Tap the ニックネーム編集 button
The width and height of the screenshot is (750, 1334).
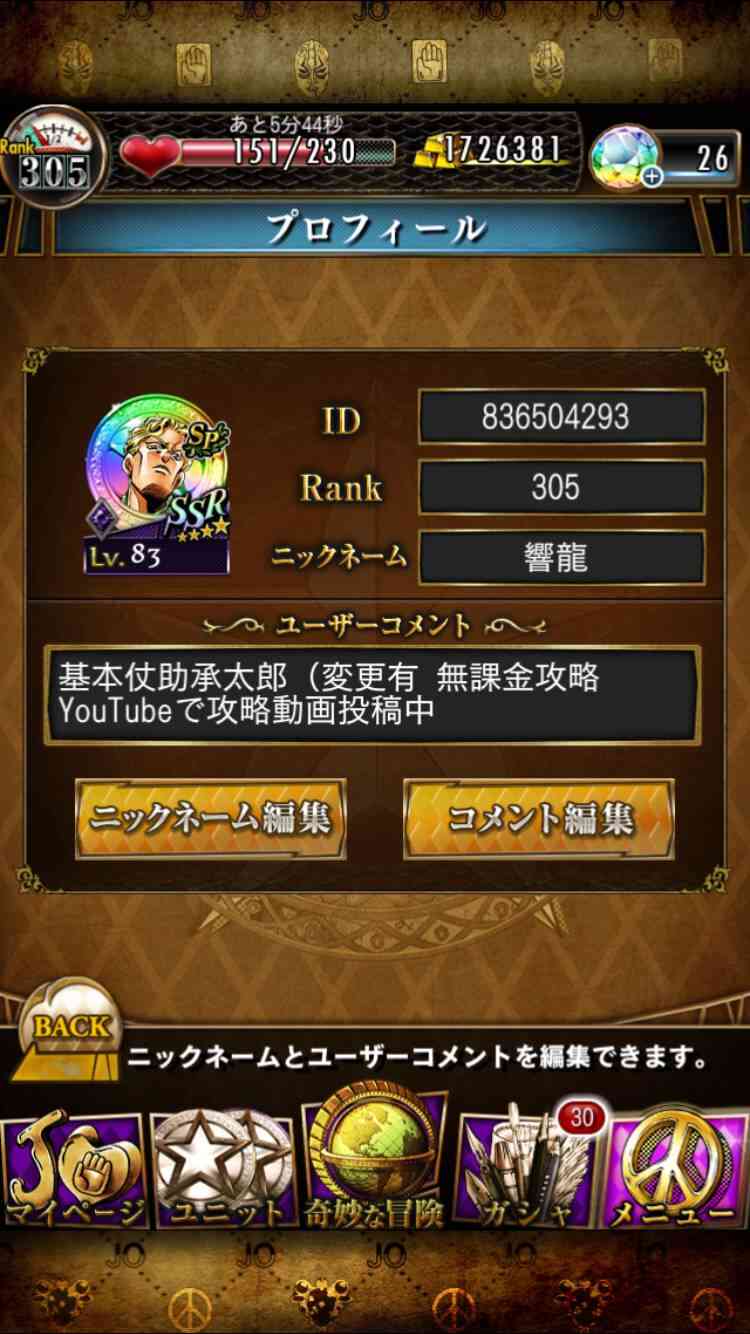click(x=211, y=819)
